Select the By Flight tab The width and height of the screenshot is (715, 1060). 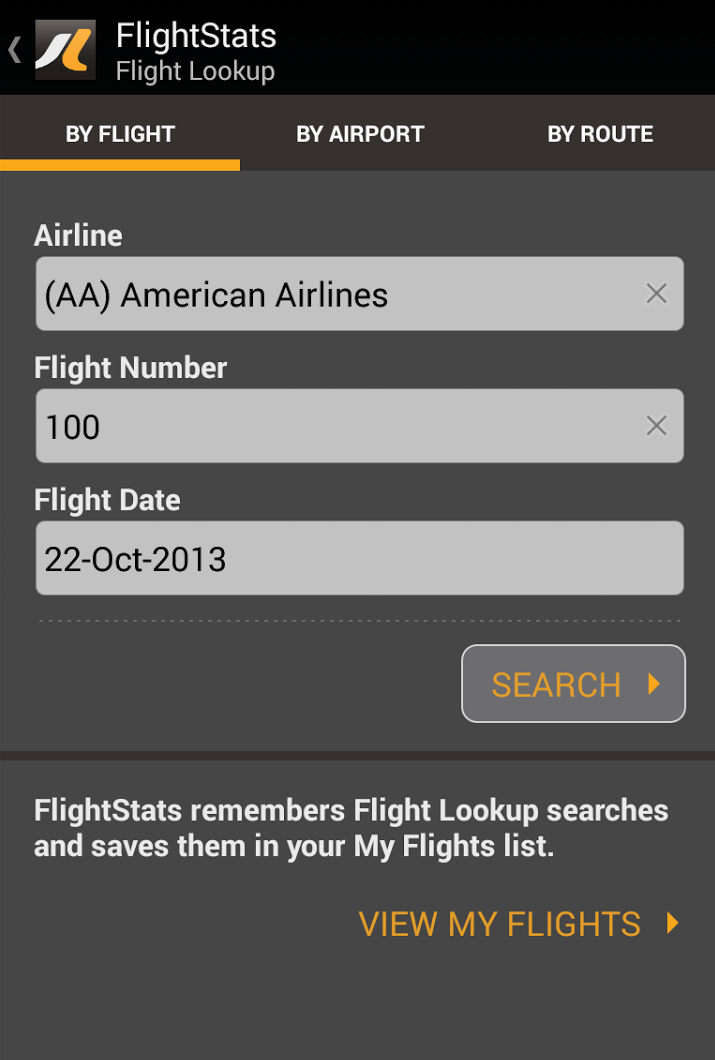(x=120, y=134)
